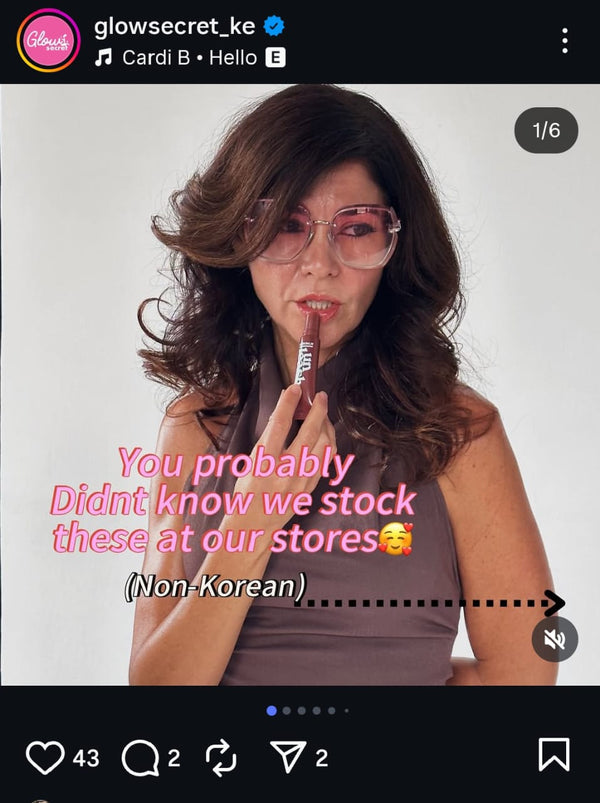The width and height of the screenshot is (600, 803).
Task: Open glowsecret_ke profile picture
Action: point(47,41)
